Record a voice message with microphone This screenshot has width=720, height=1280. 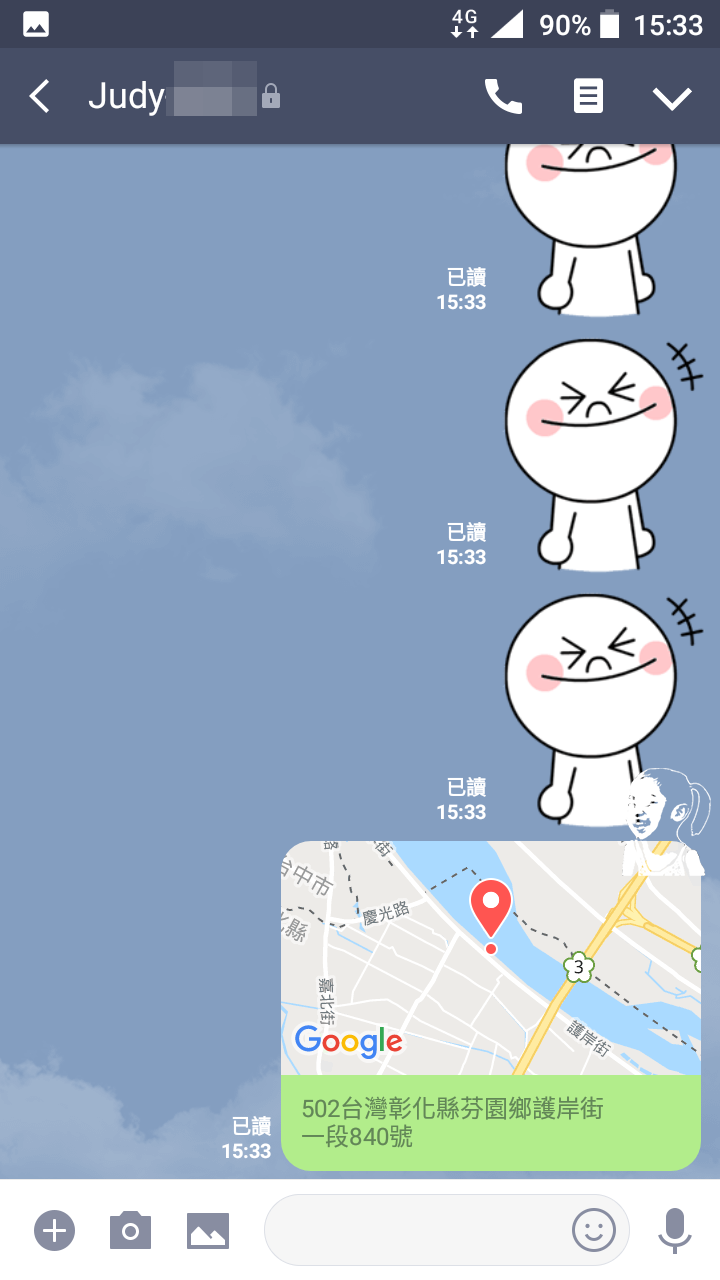[x=675, y=1230]
